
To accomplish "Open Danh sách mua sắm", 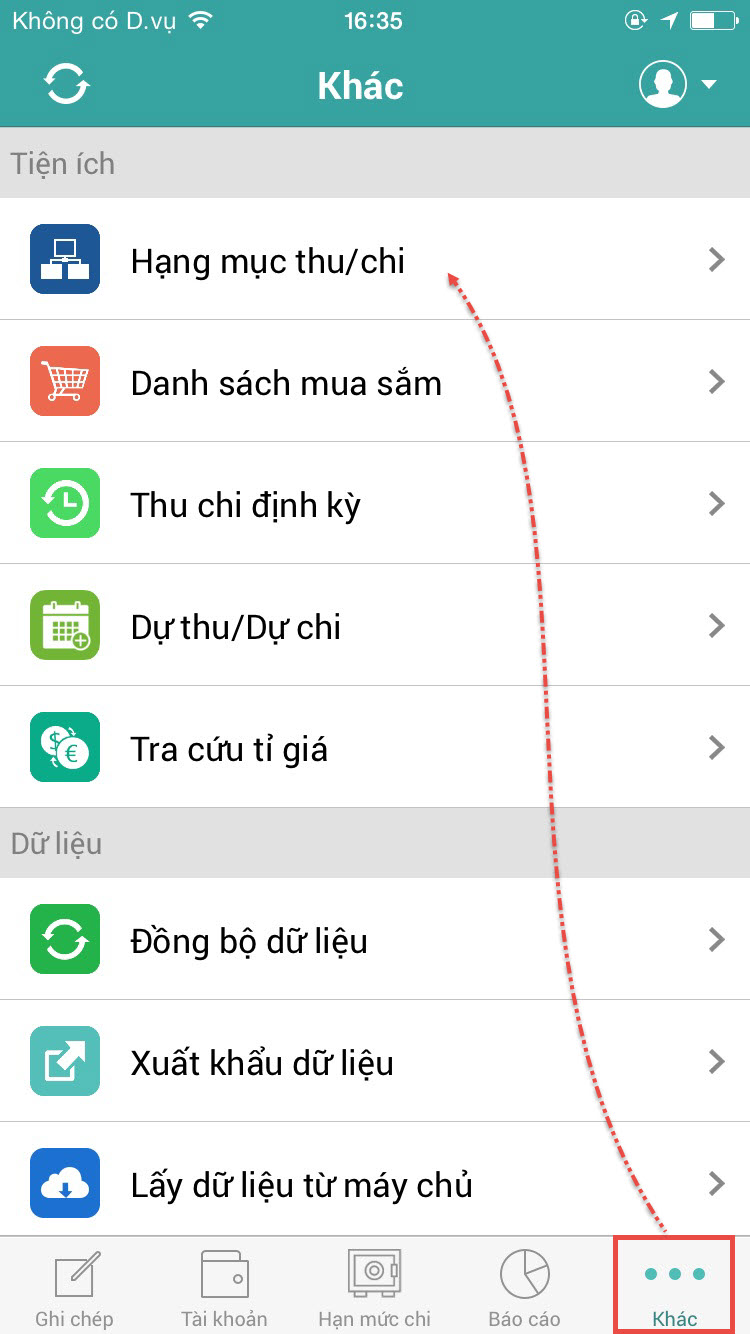I will point(375,381).
